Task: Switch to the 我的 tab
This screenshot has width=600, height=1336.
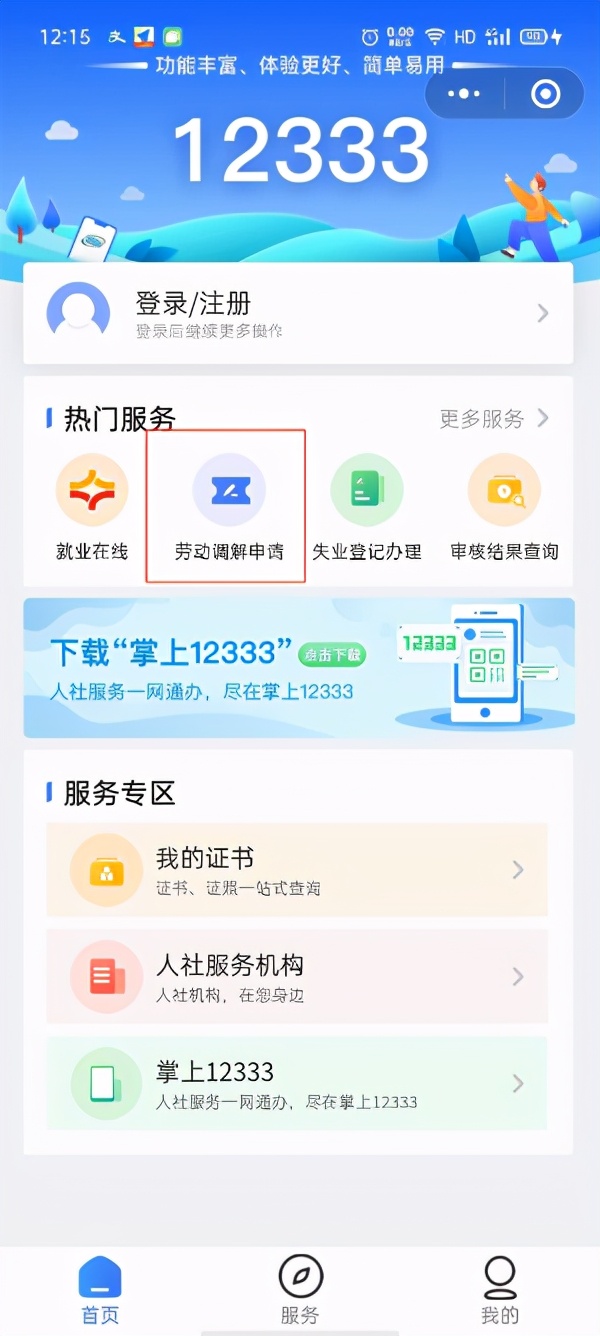Action: click(x=499, y=1290)
